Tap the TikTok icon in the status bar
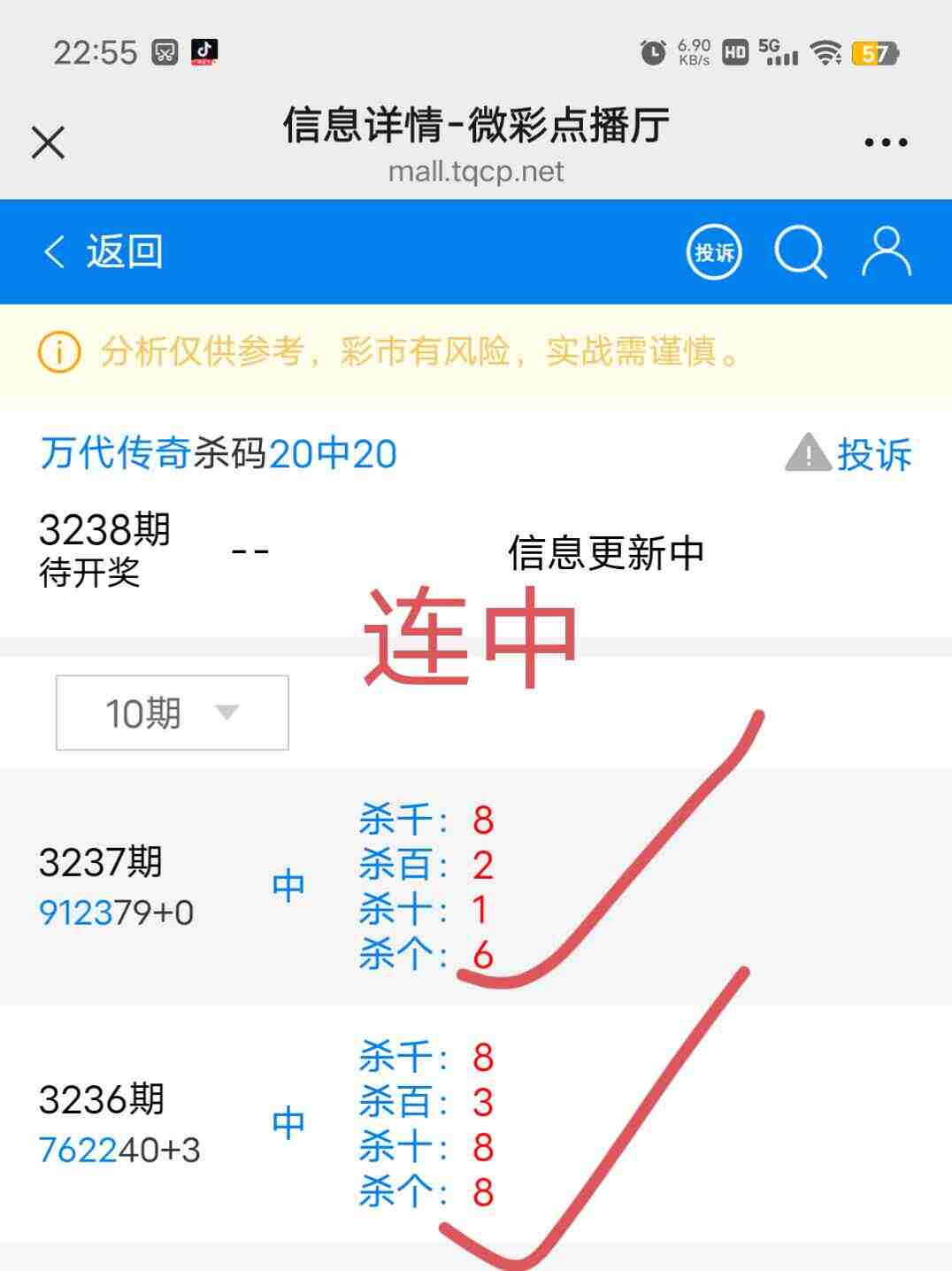The width and height of the screenshot is (952, 1271). [x=201, y=53]
